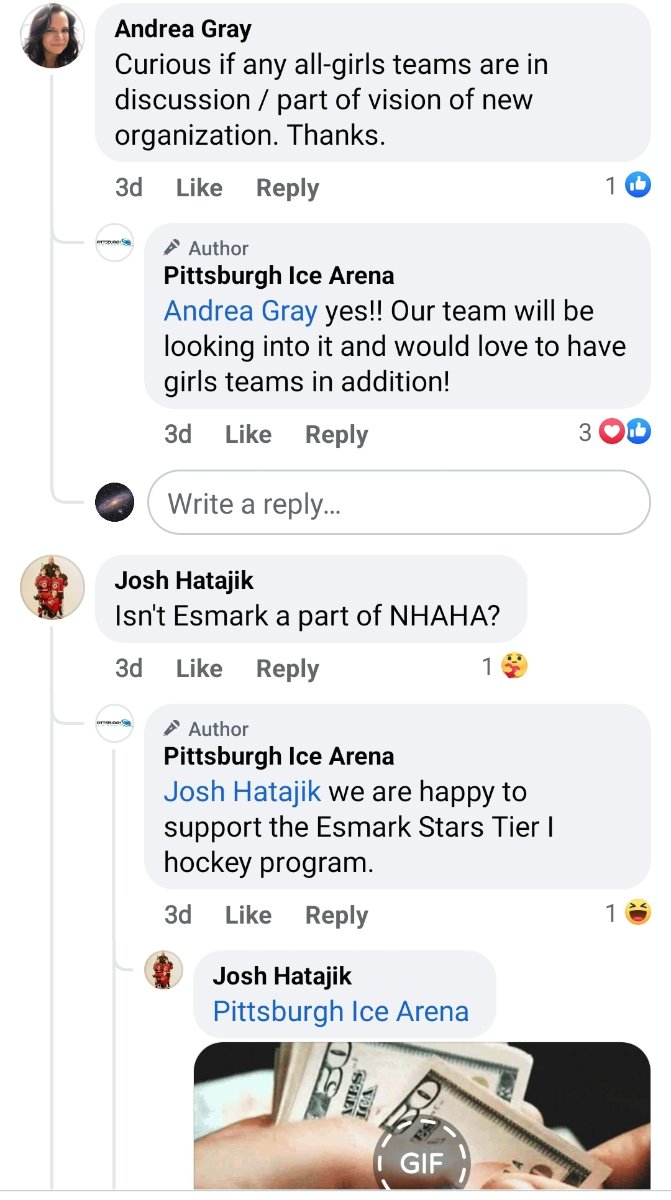Like Josh Hatajik's Esmark question comment
Viewport: 671px width, 1200px height.
199,668
